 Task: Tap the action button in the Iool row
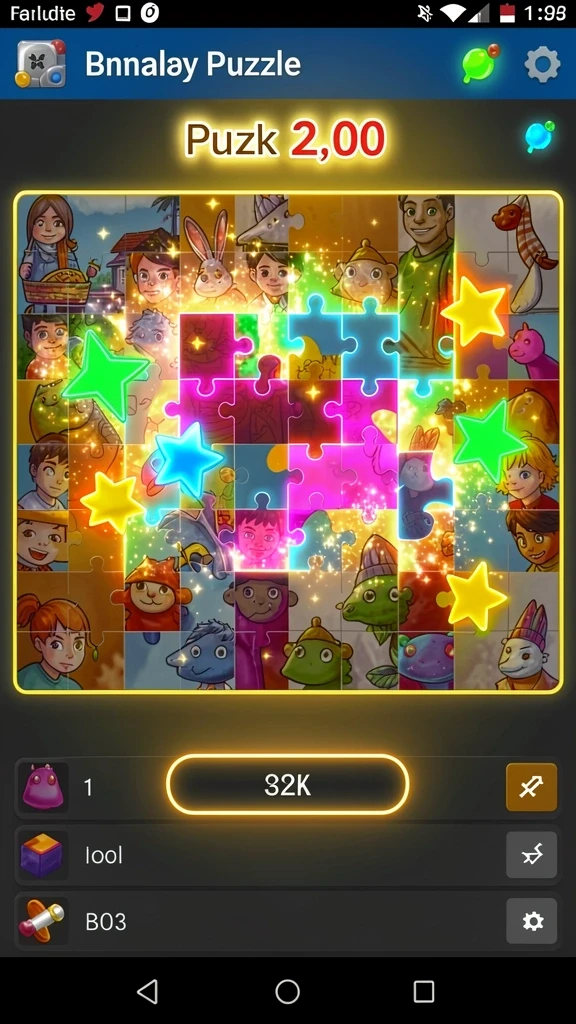(x=532, y=854)
